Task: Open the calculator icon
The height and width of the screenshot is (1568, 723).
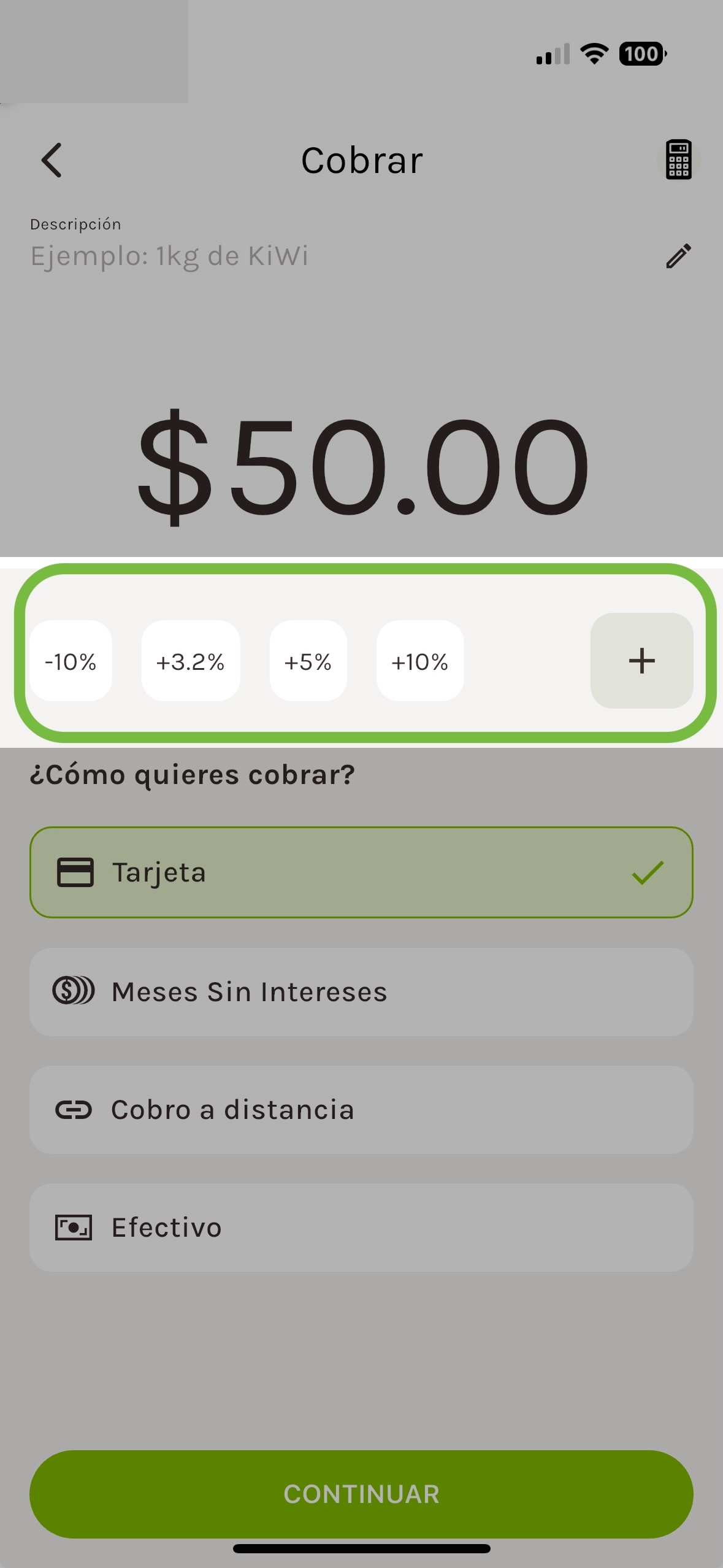Action: (x=678, y=160)
